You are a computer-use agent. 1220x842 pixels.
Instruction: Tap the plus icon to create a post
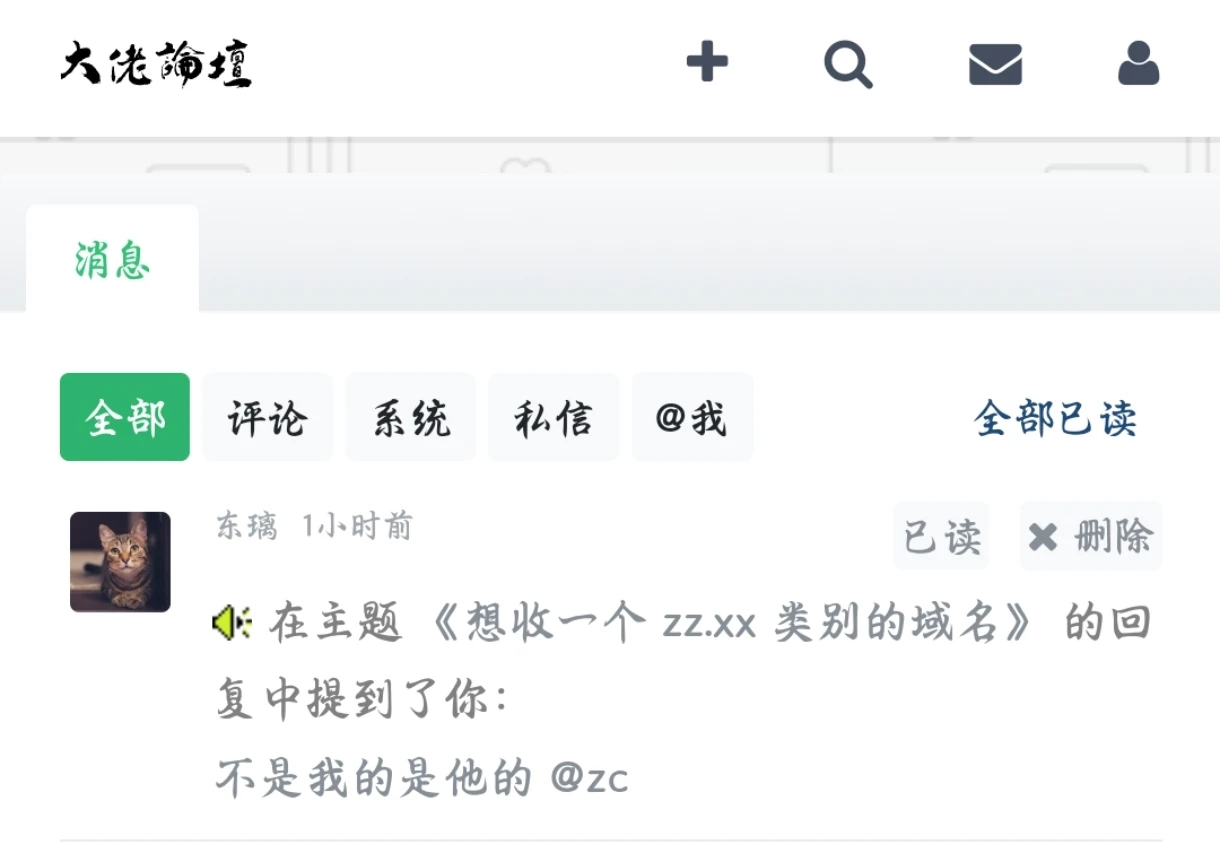tap(707, 64)
